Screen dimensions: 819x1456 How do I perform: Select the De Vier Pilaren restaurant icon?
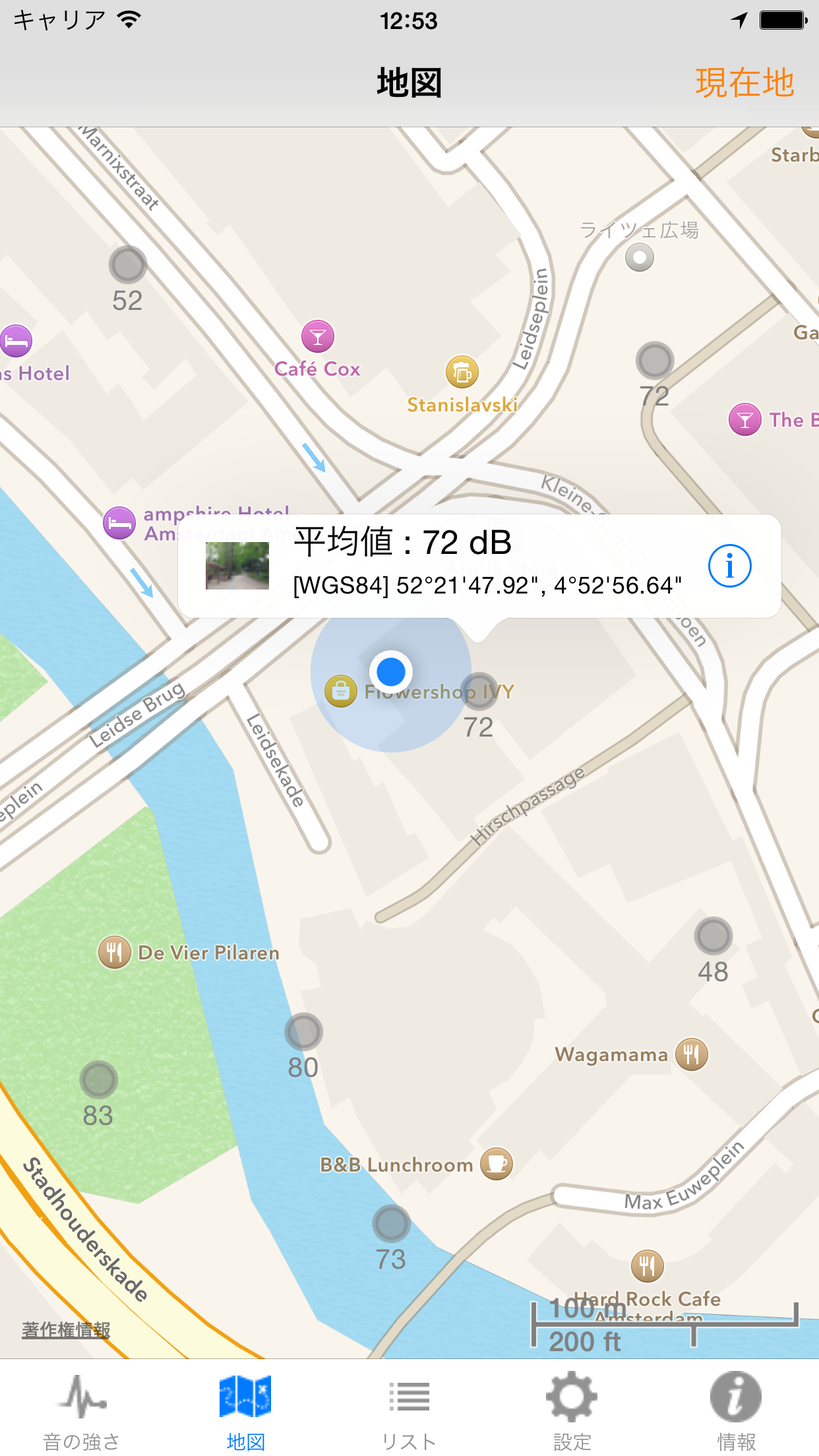[x=113, y=952]
